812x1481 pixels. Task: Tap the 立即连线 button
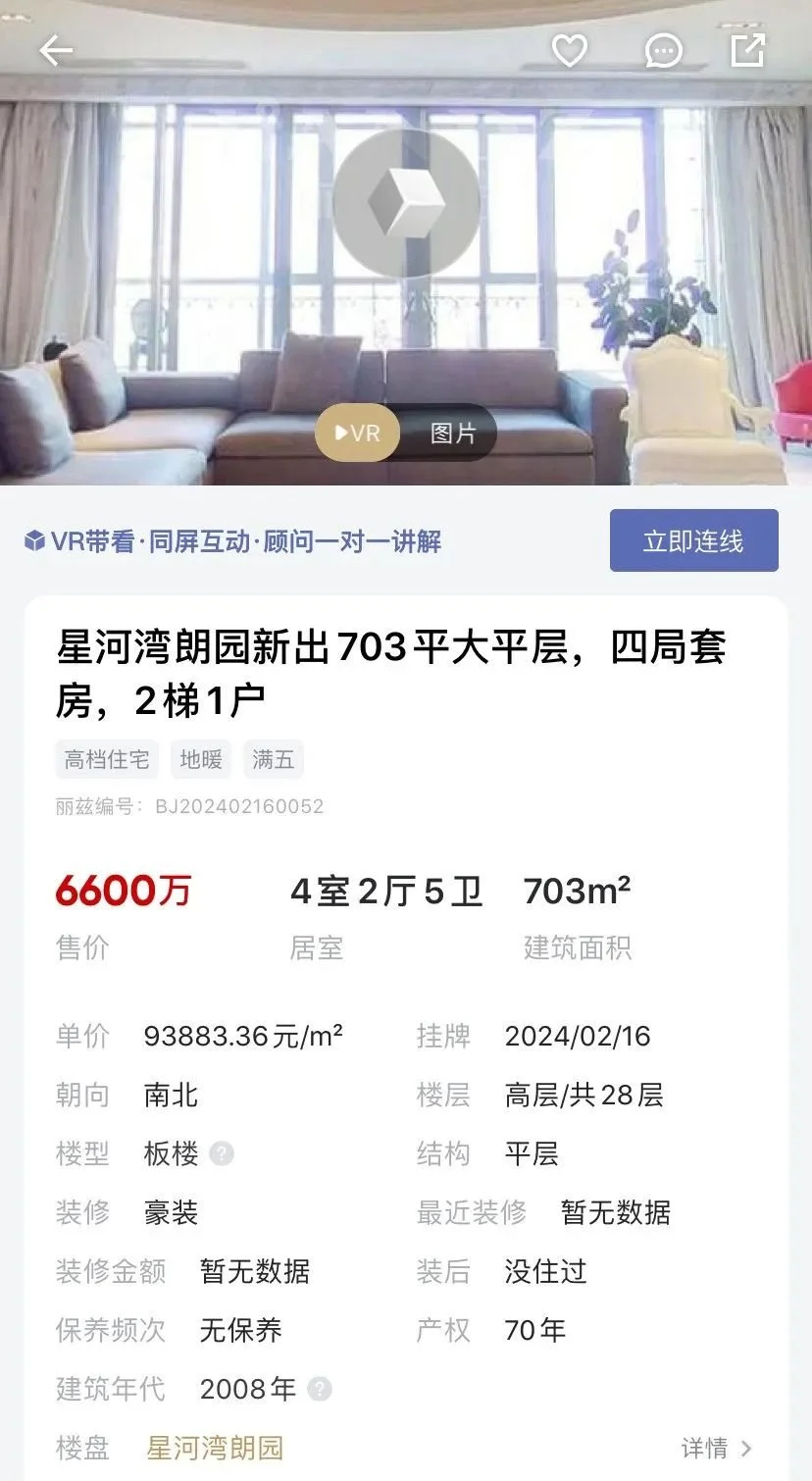693,540
